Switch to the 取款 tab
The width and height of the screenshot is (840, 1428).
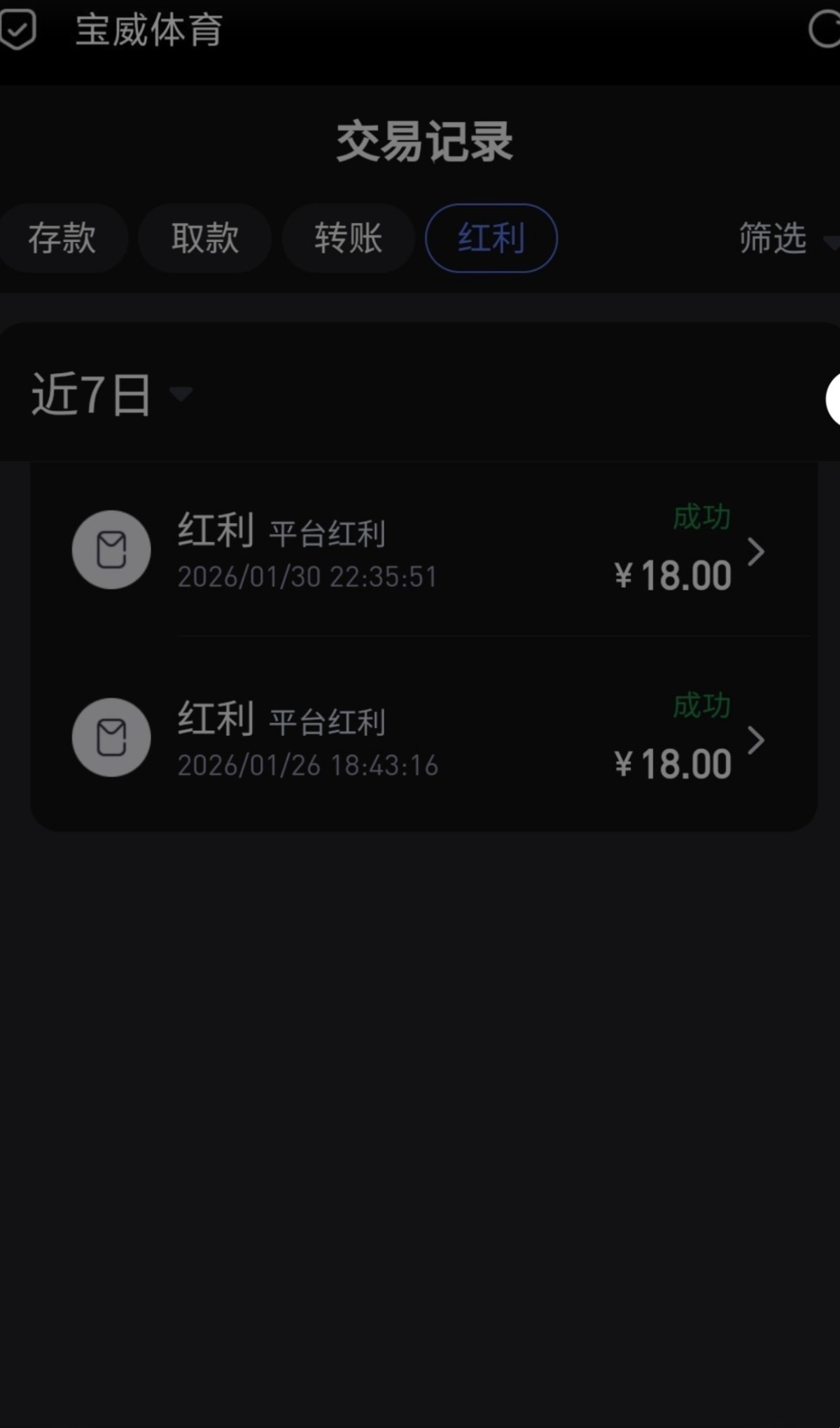pos(204,238)
